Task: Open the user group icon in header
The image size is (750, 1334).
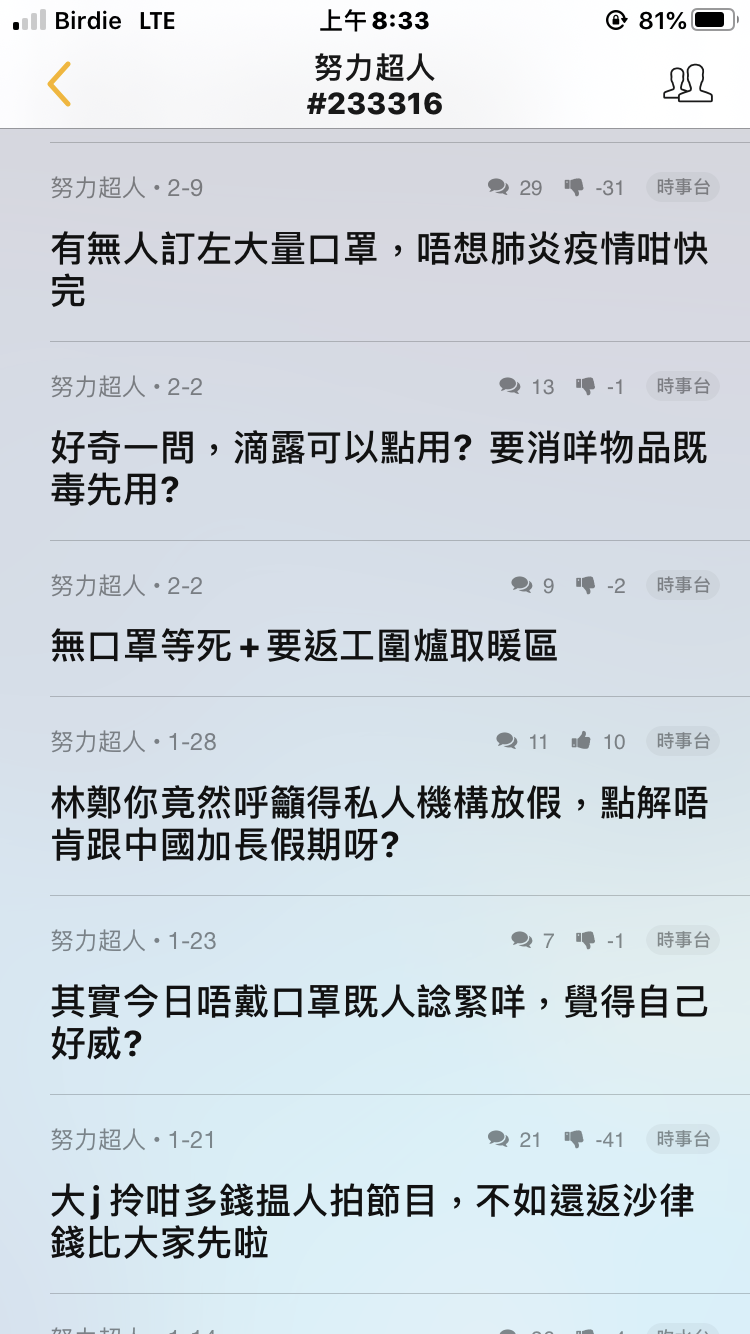Action: click(688, 83)
